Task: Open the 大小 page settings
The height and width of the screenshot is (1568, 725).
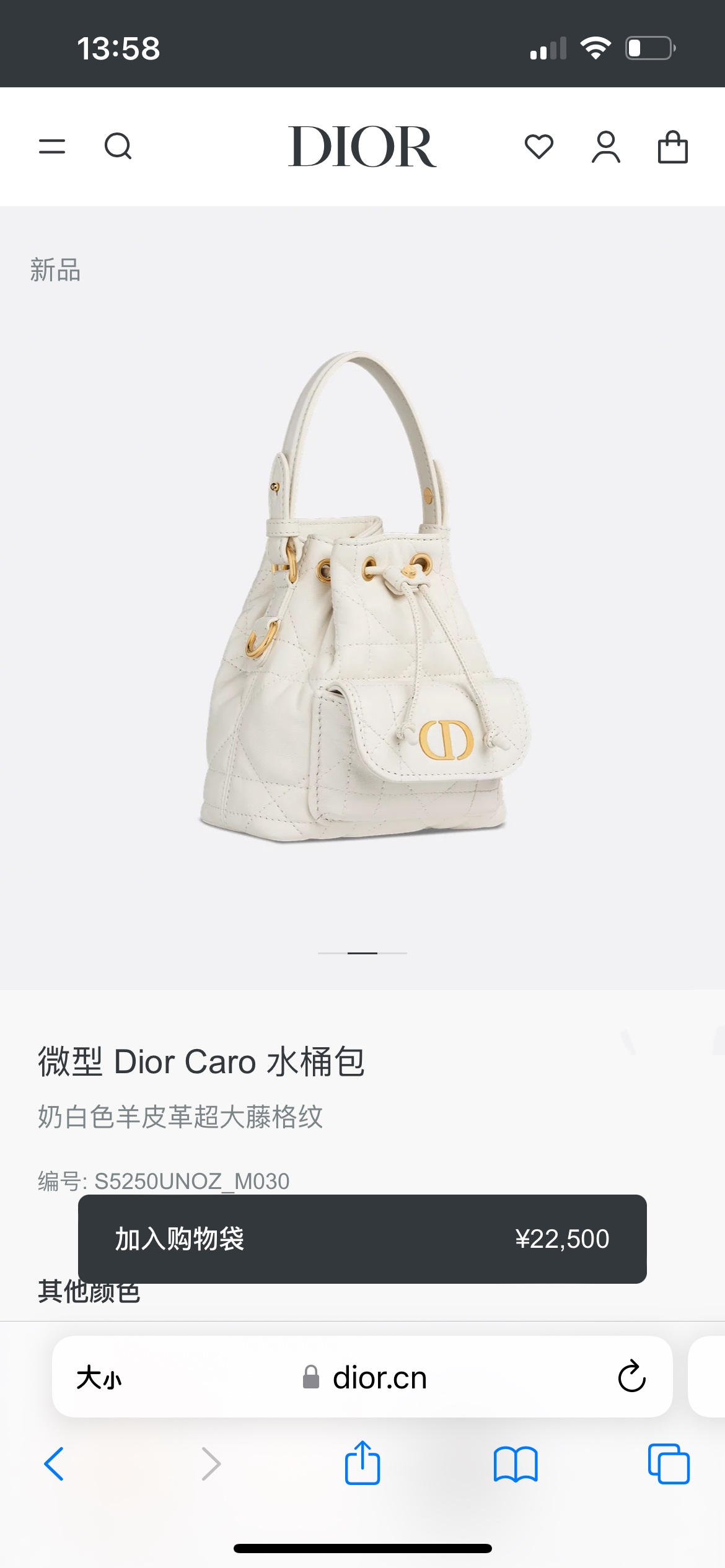Action: (99, 1378)
